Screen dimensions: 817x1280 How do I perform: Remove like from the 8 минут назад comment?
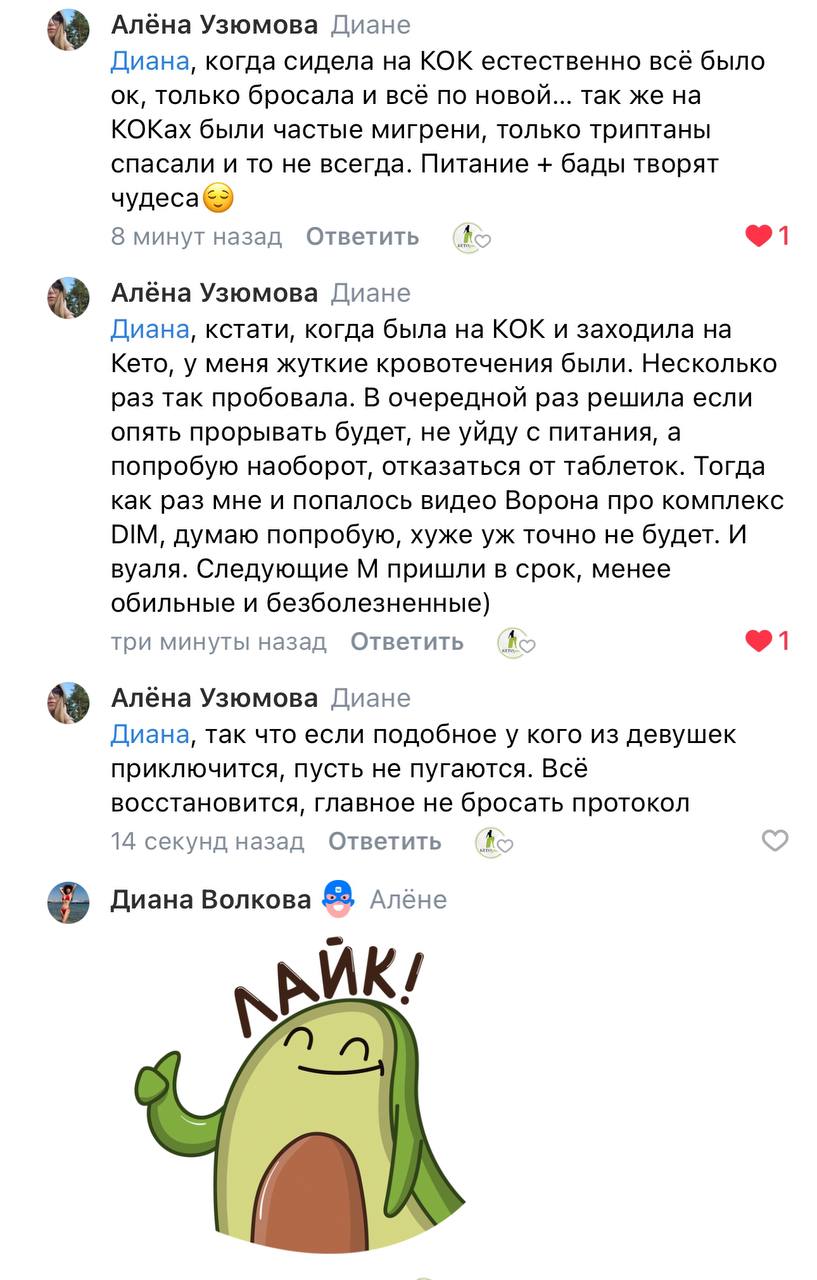tap(759, 236)
